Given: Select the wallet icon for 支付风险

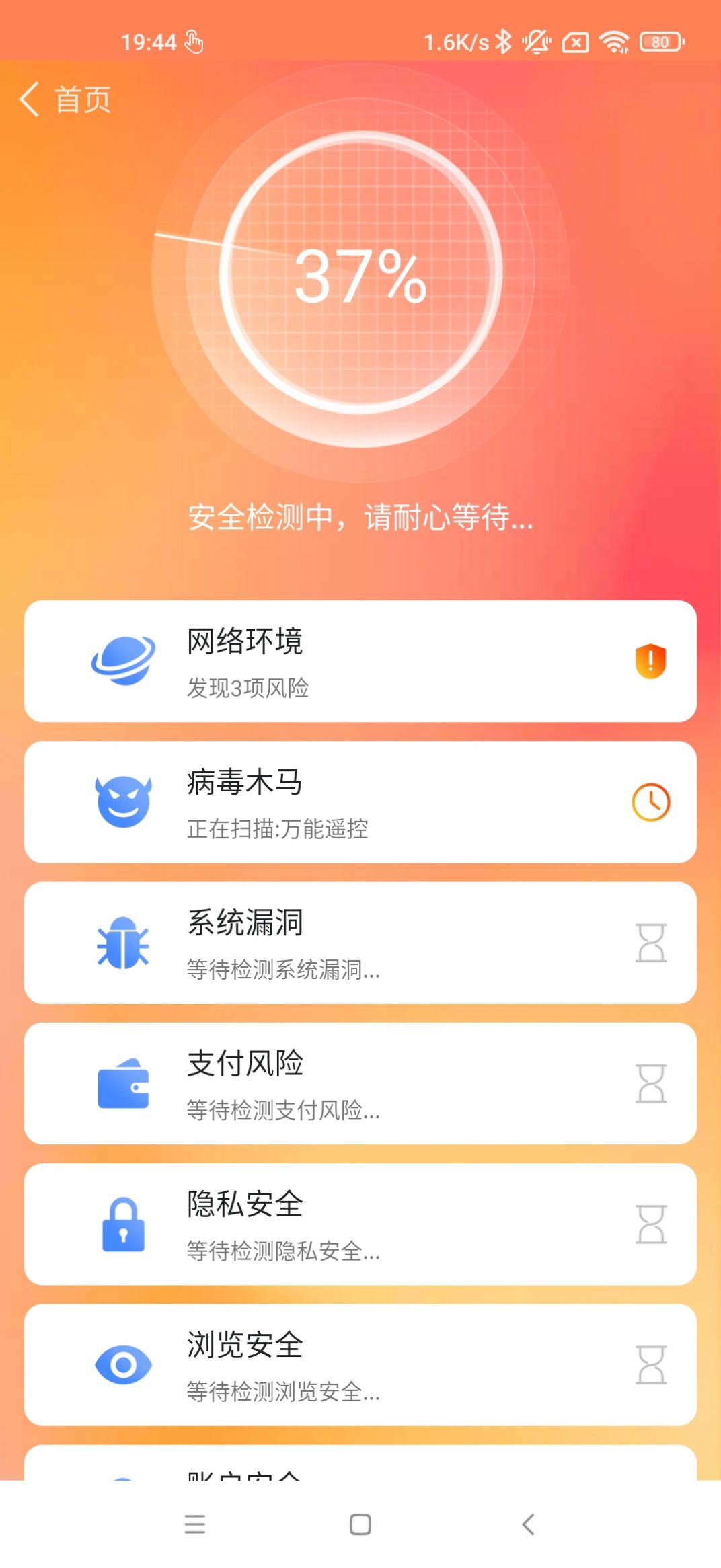Looking at the screenshot, I should pos(123,1084).
